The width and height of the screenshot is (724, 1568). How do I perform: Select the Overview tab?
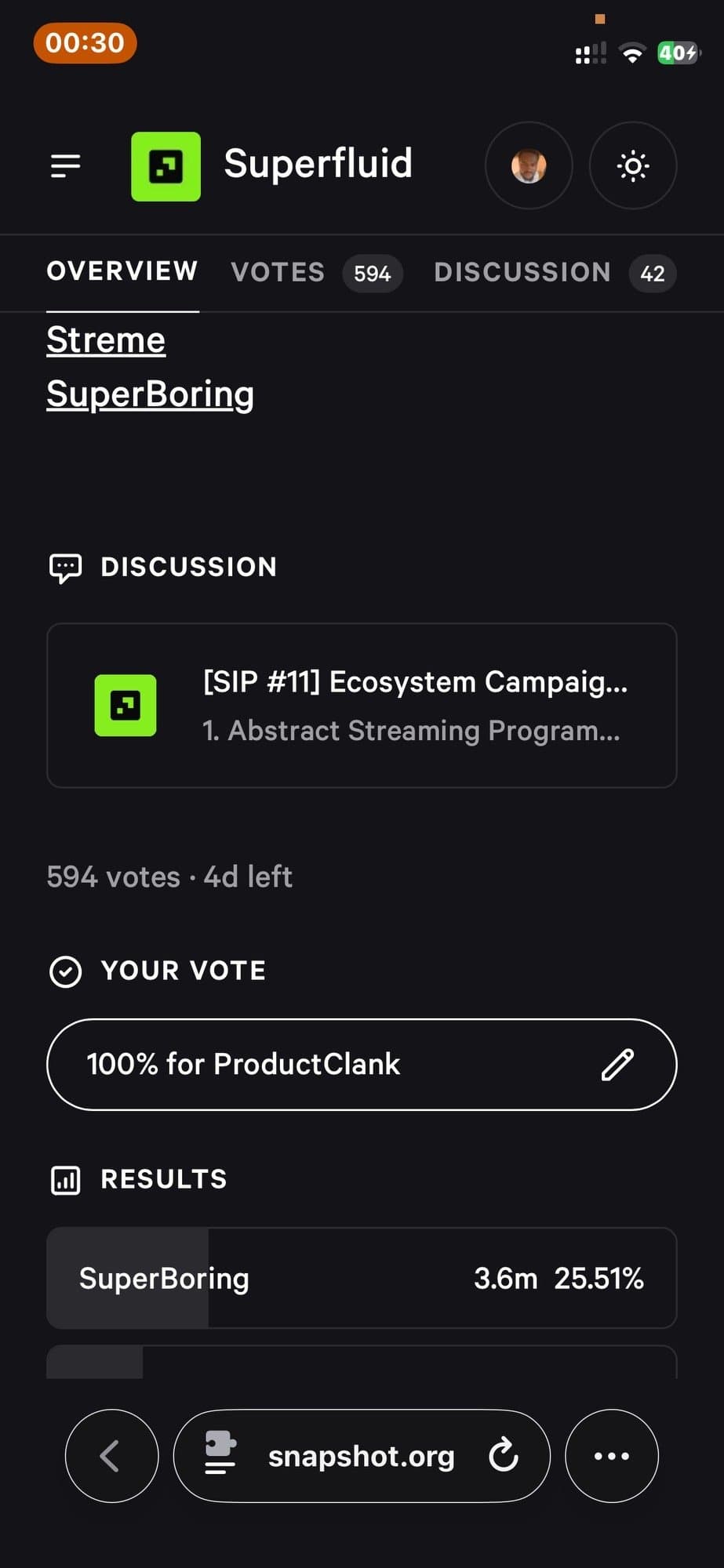(x=122, y=271)
